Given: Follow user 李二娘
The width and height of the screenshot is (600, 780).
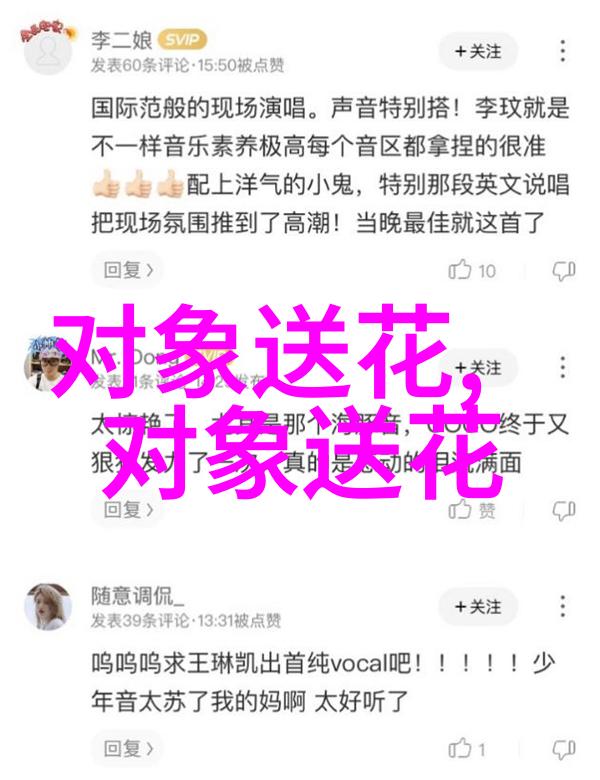Looking at the screenshot, I should point(479,49).
